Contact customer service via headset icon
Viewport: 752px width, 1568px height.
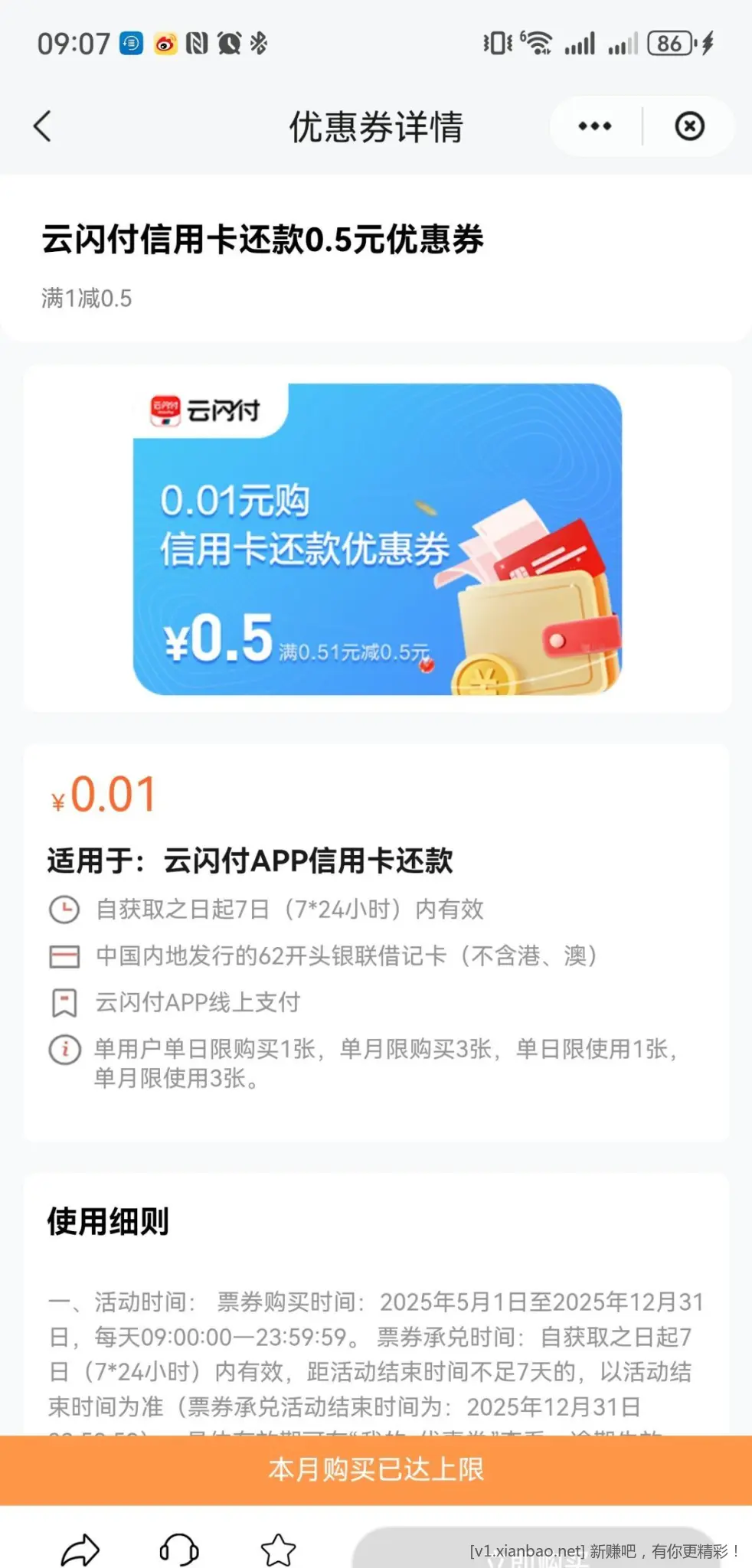179,1550
